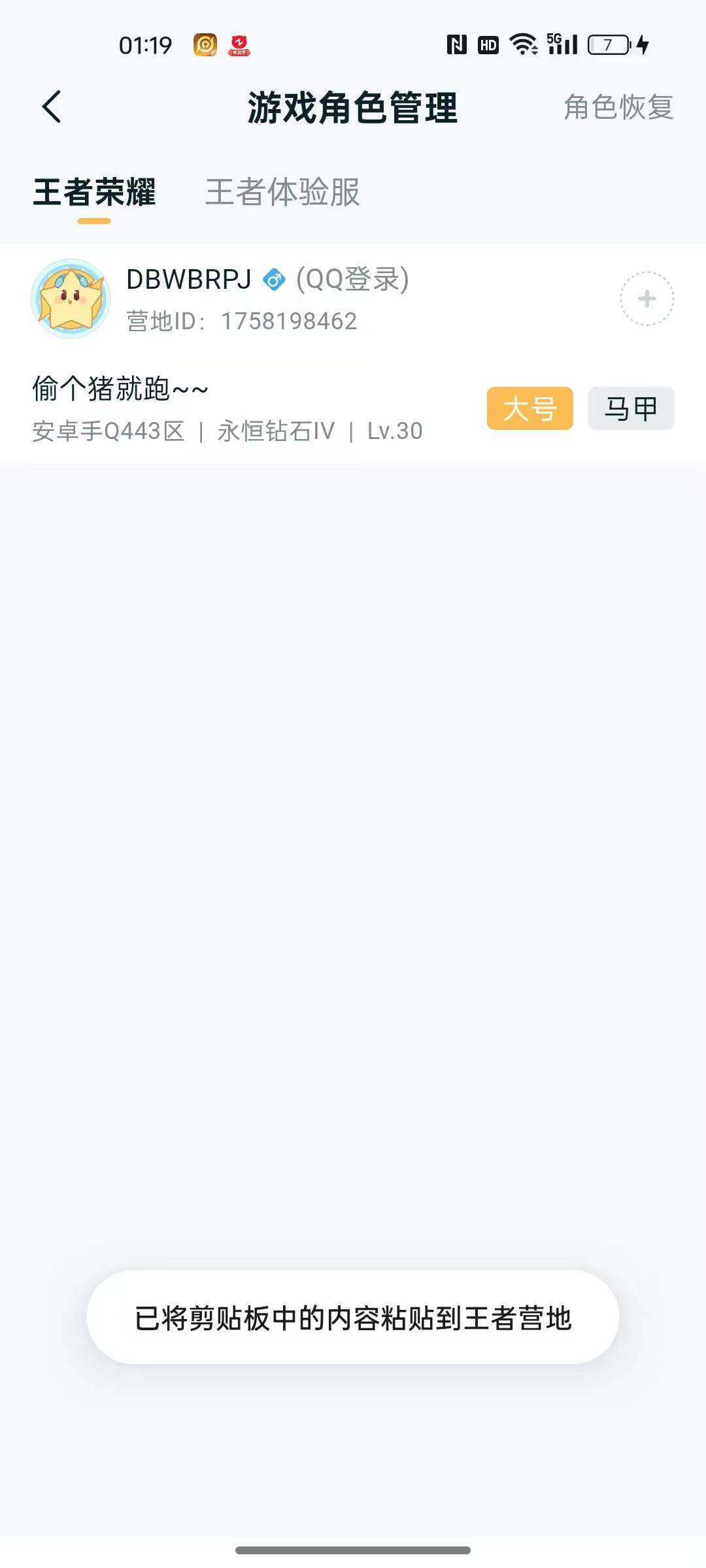Toggle the 大号 (main account) badge
Image resolution: width=706 pixels, height=1568 pixels.
point(529,408)
